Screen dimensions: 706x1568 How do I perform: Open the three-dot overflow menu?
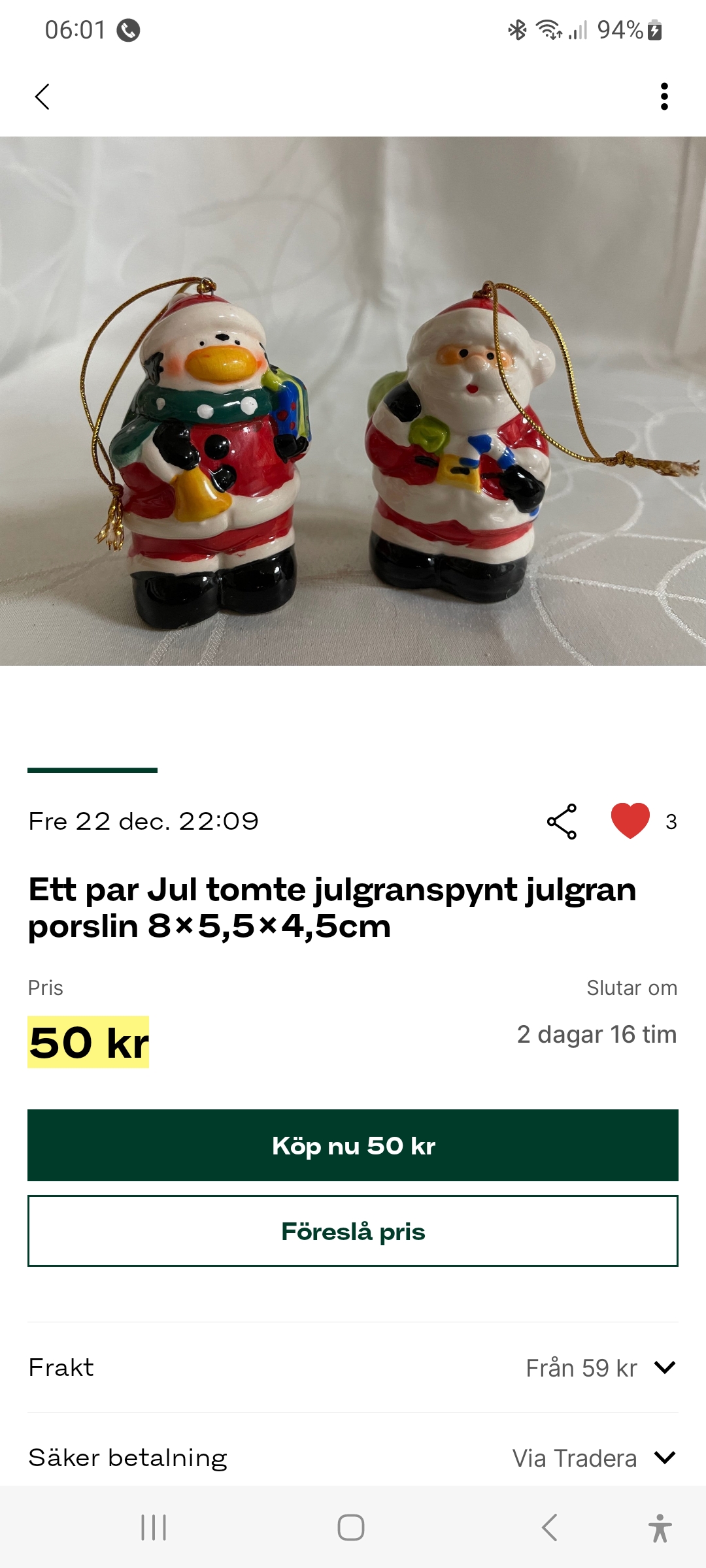pos(664,97)
